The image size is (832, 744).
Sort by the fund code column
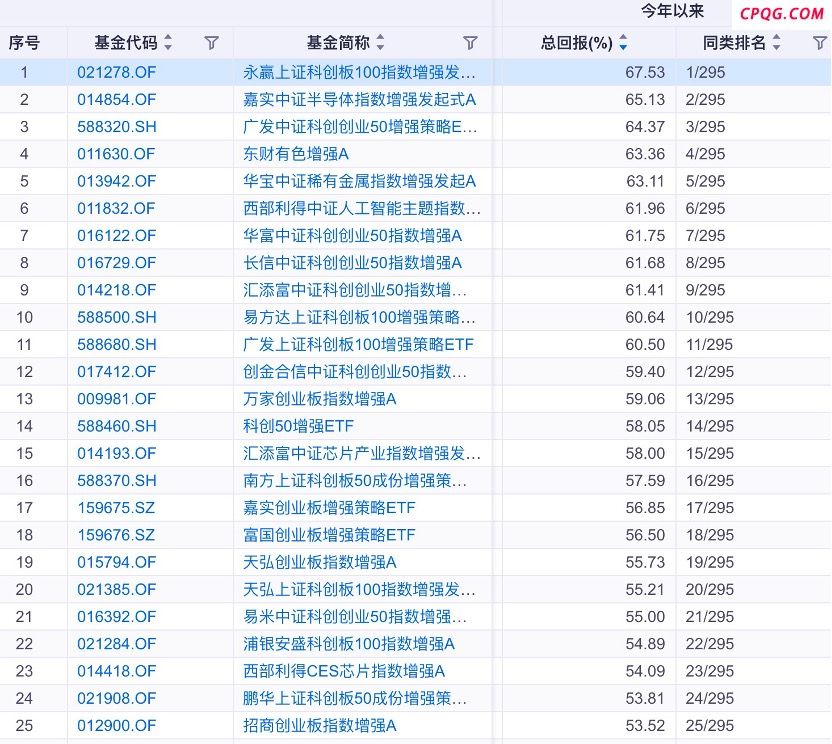168,43
